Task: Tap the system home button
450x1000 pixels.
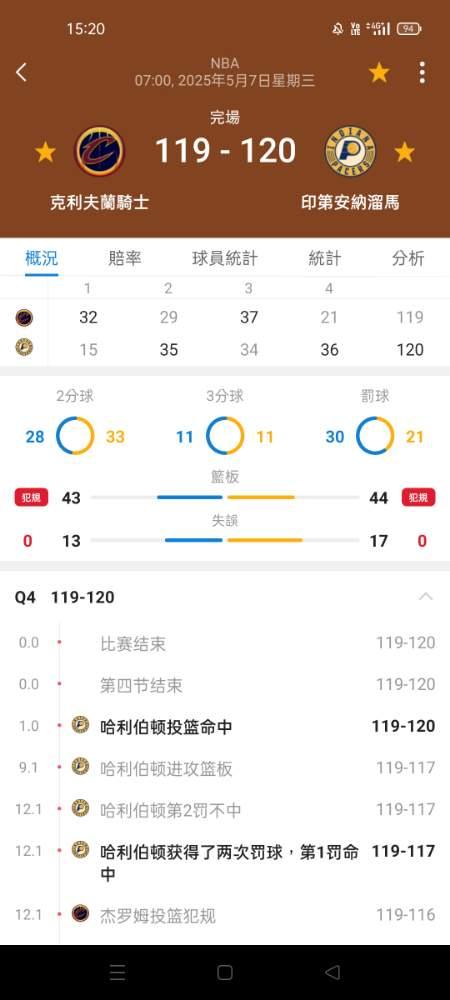Action: pyautogui.click(x=225, y=972)
